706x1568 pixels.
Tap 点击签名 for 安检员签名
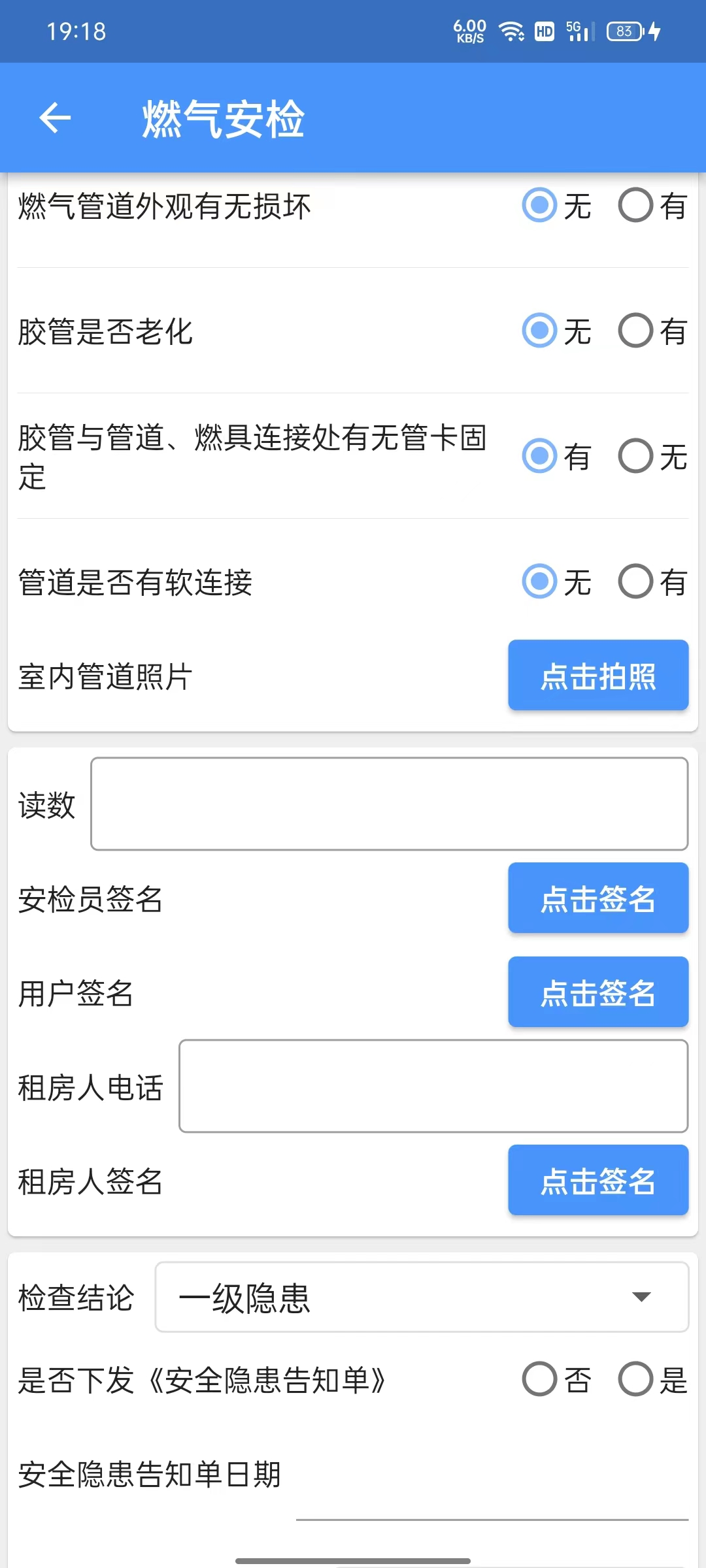point(598,898)
